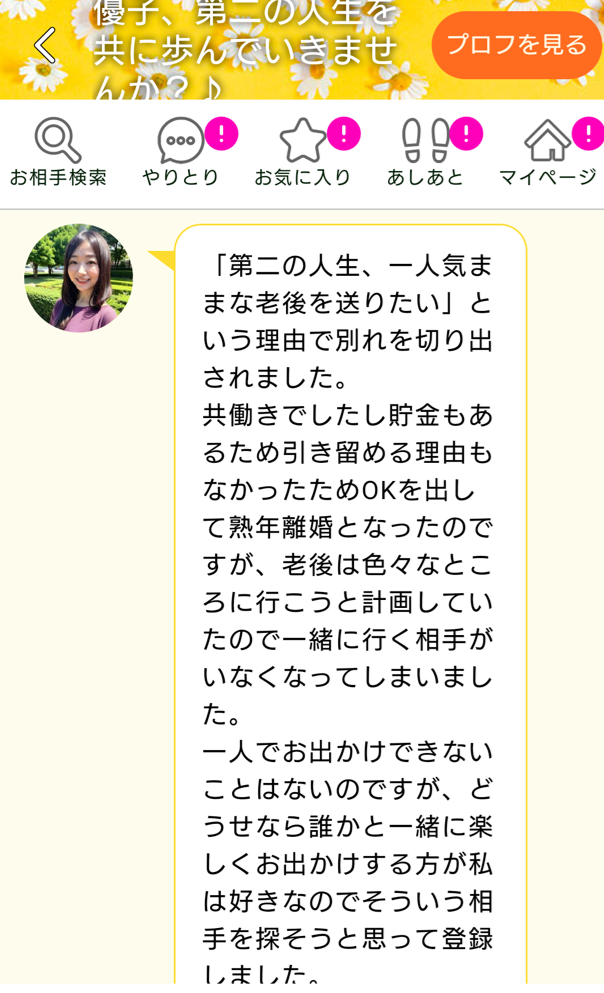604x993 pixels.
Task: Go back with the left arrow
Action: click(44, 46)
